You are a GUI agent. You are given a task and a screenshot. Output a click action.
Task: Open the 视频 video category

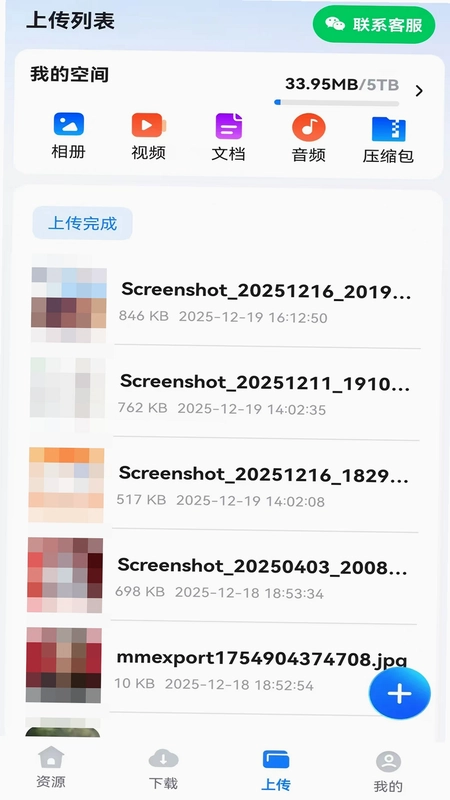point(148,137)
